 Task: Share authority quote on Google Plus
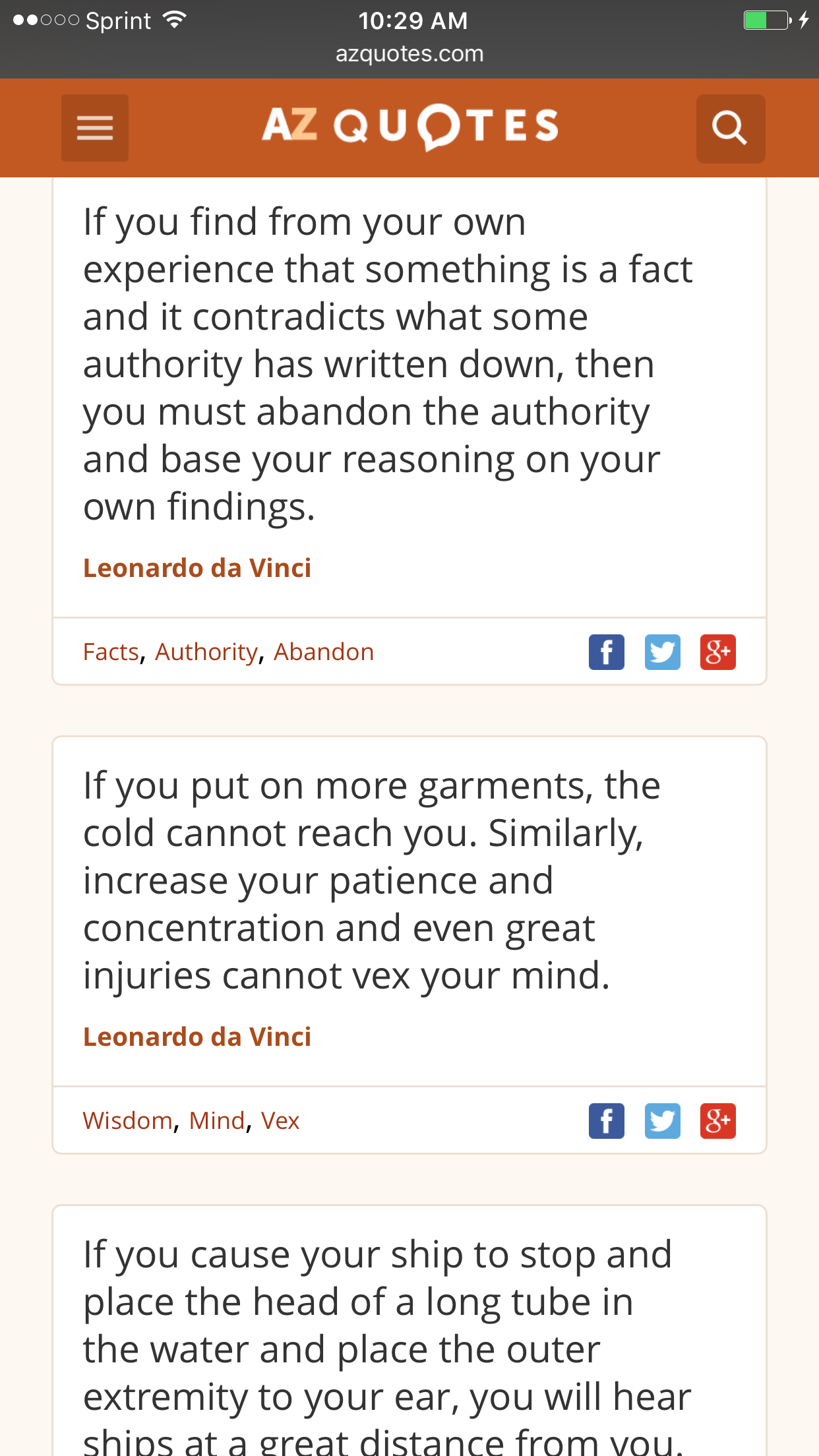pos(718,652)
